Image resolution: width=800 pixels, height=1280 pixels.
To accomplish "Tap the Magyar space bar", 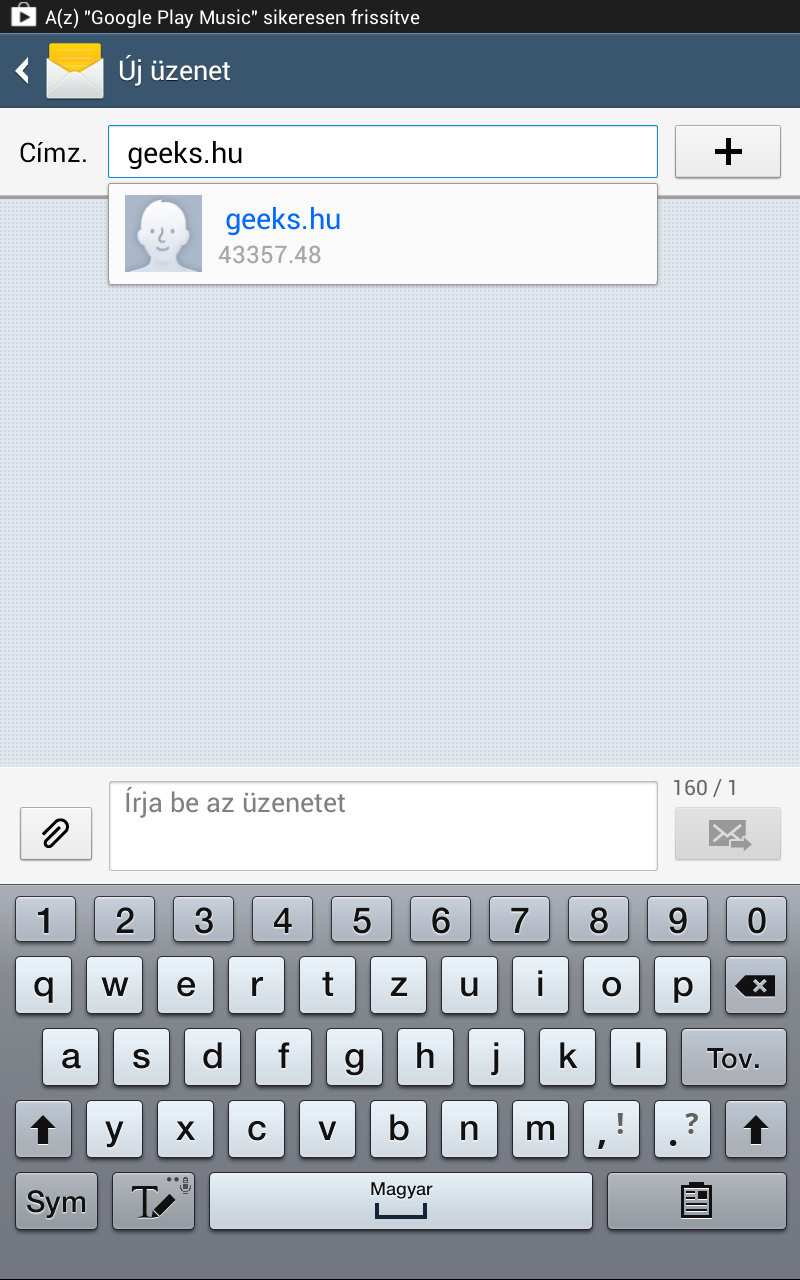I will pyautogui.click(x=400, y=1202).
